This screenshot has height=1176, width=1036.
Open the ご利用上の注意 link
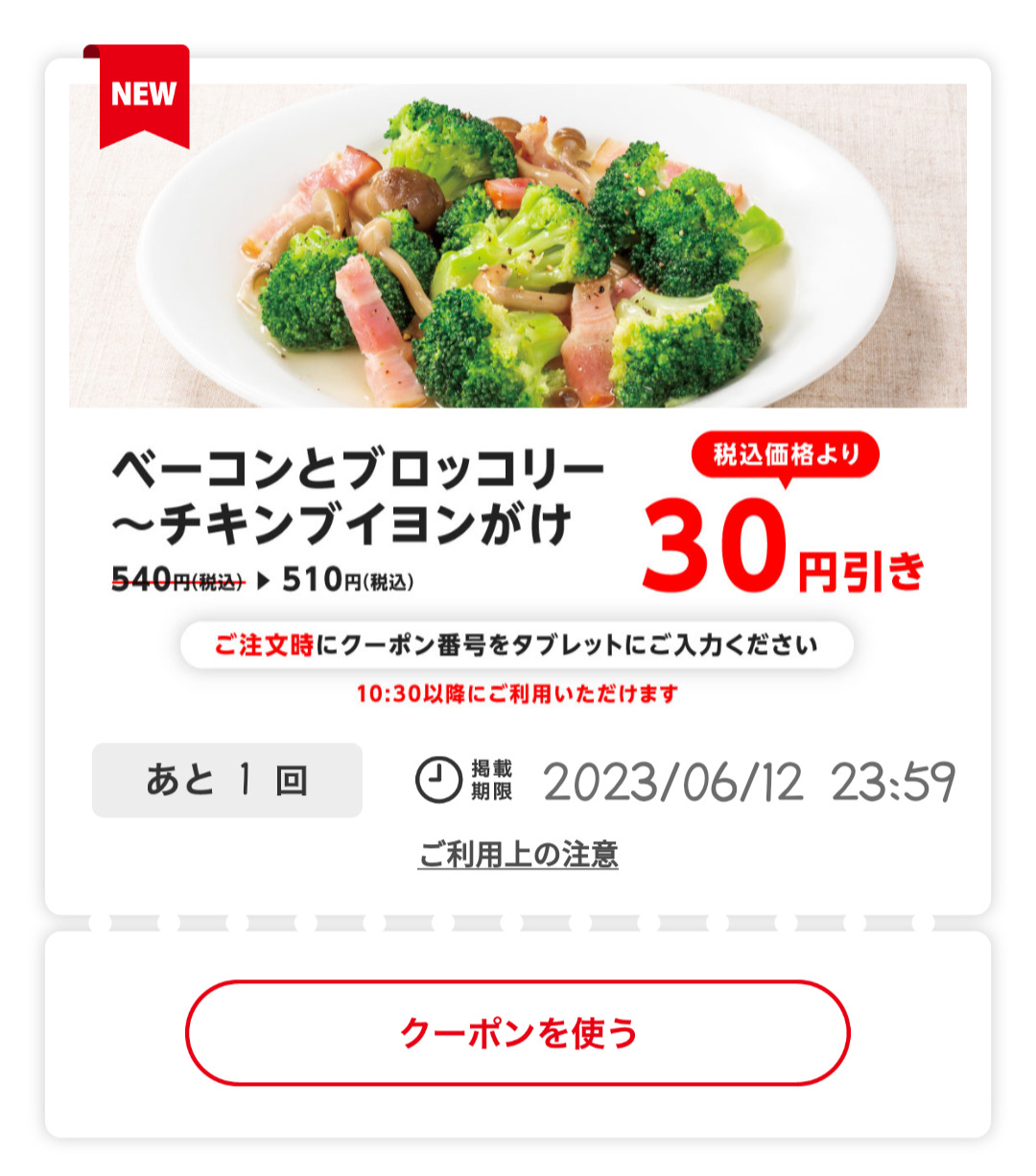(518, 854)
